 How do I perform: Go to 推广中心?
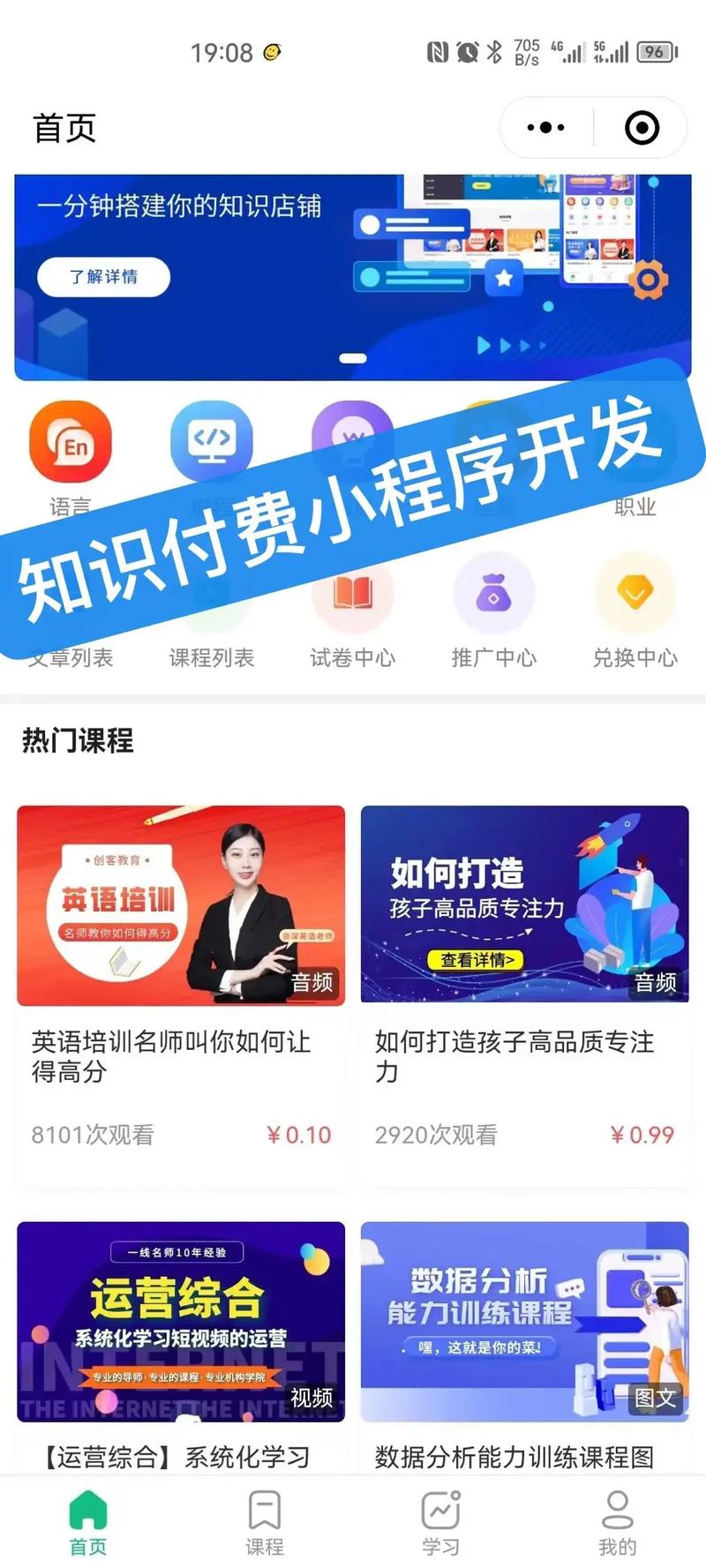coord(493,600)
